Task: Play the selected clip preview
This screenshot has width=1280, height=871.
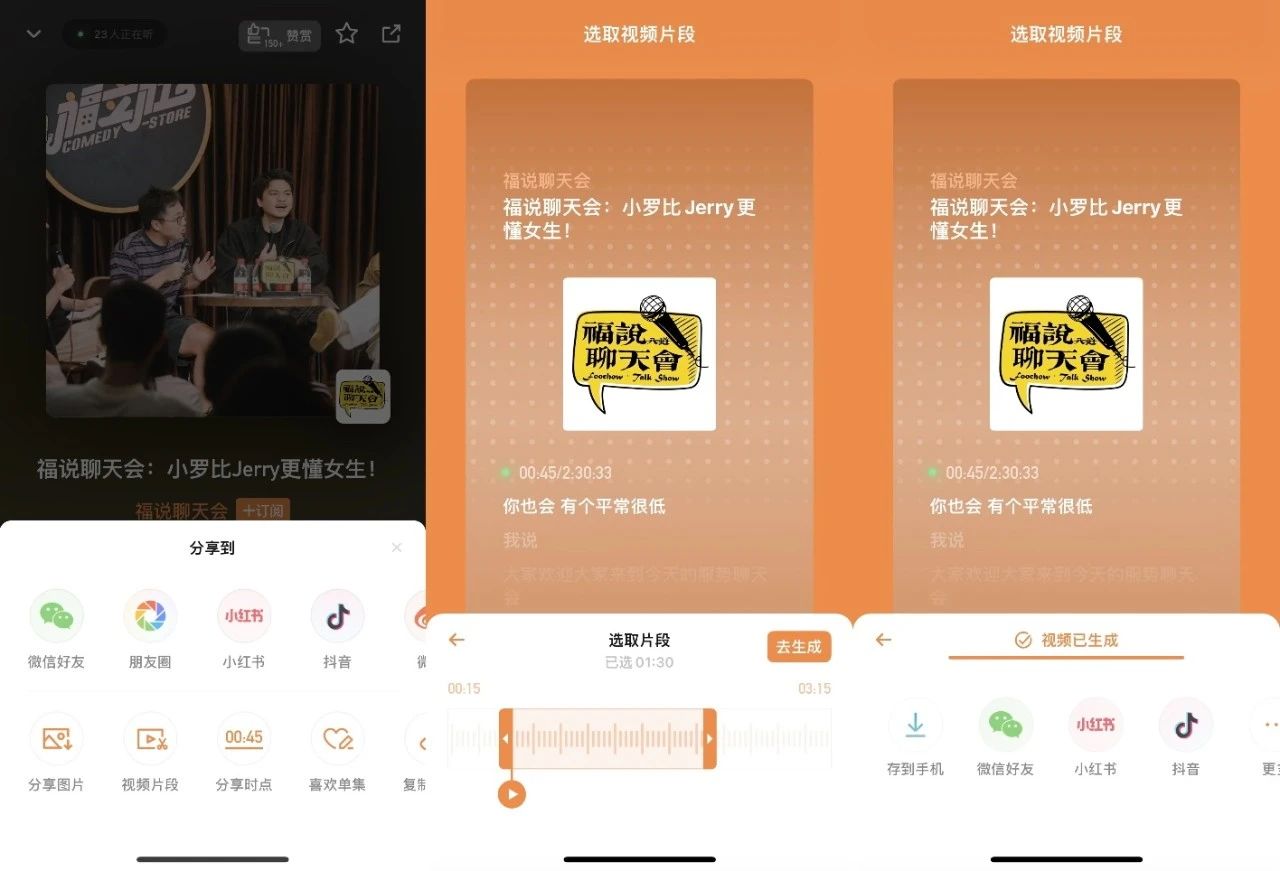Action: pos(512,794)
